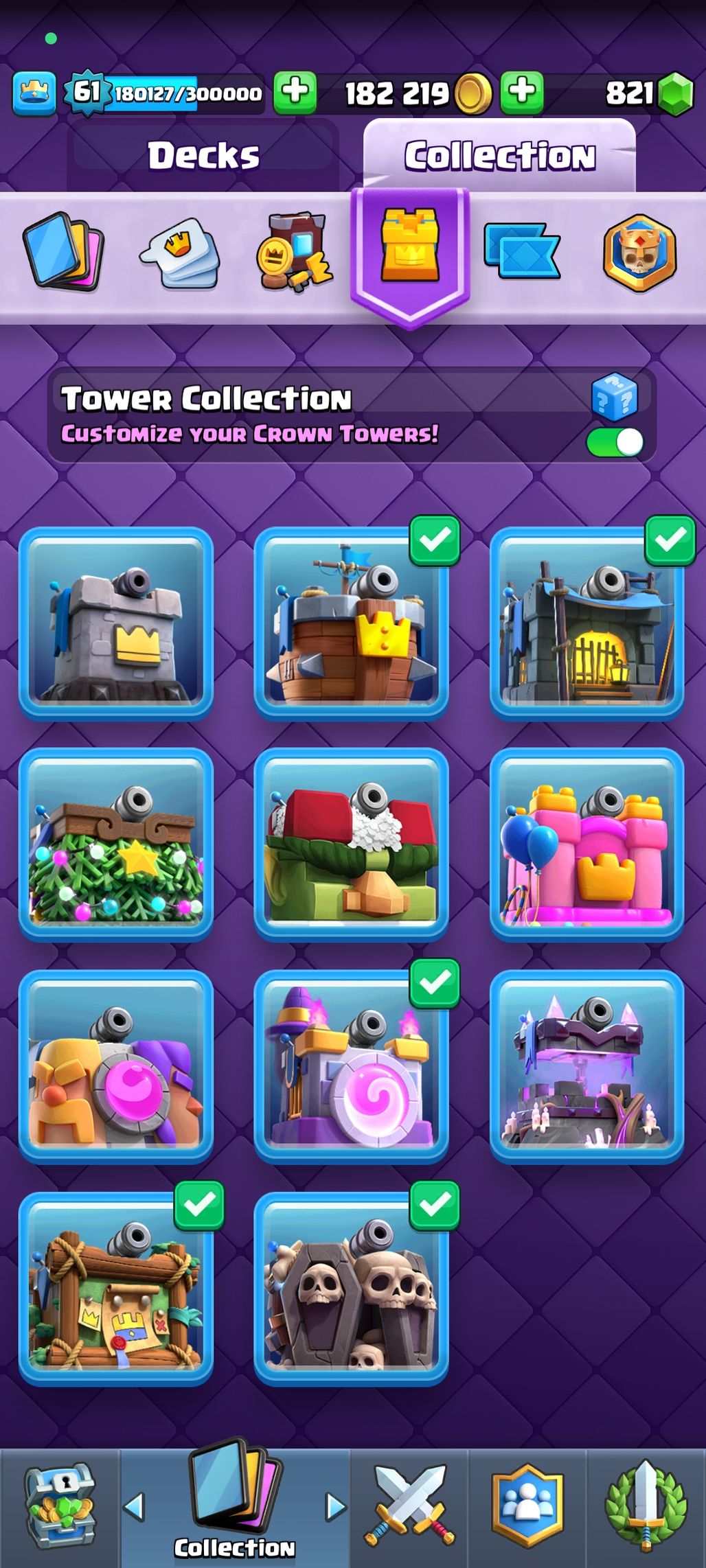
Task: Switch to the Decks tab
Action: 203,156
